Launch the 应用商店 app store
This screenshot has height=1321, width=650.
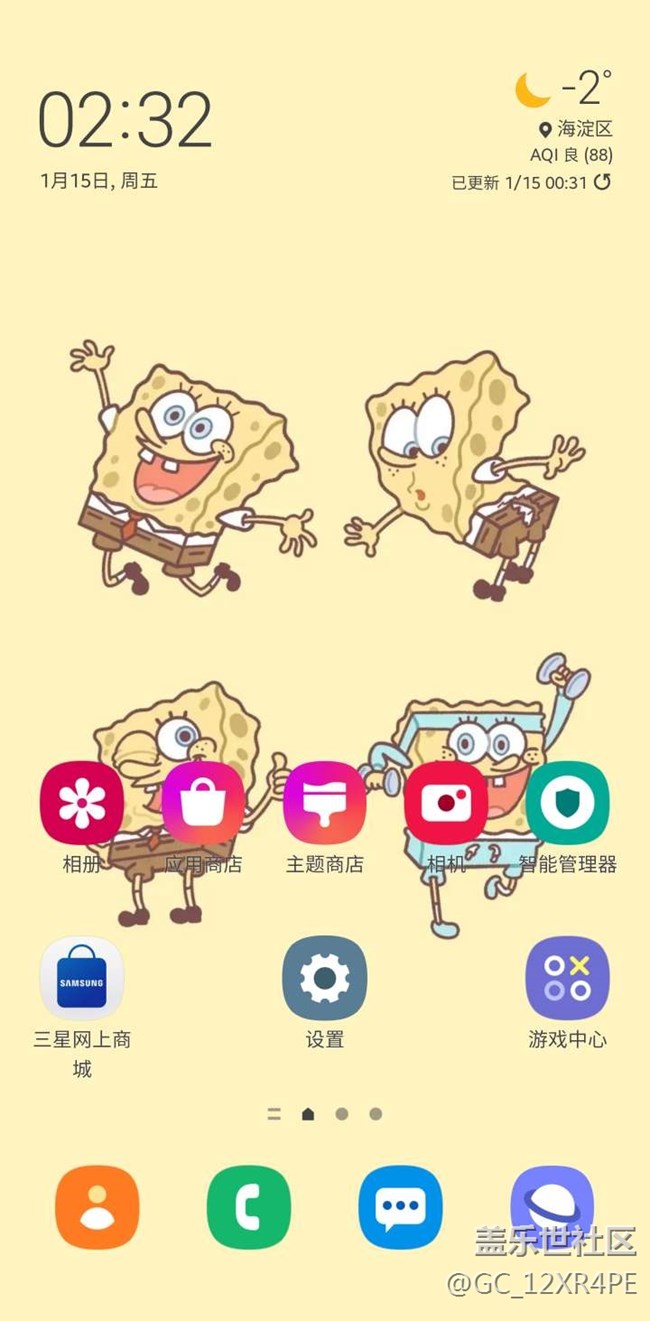(x=203, y=803)
